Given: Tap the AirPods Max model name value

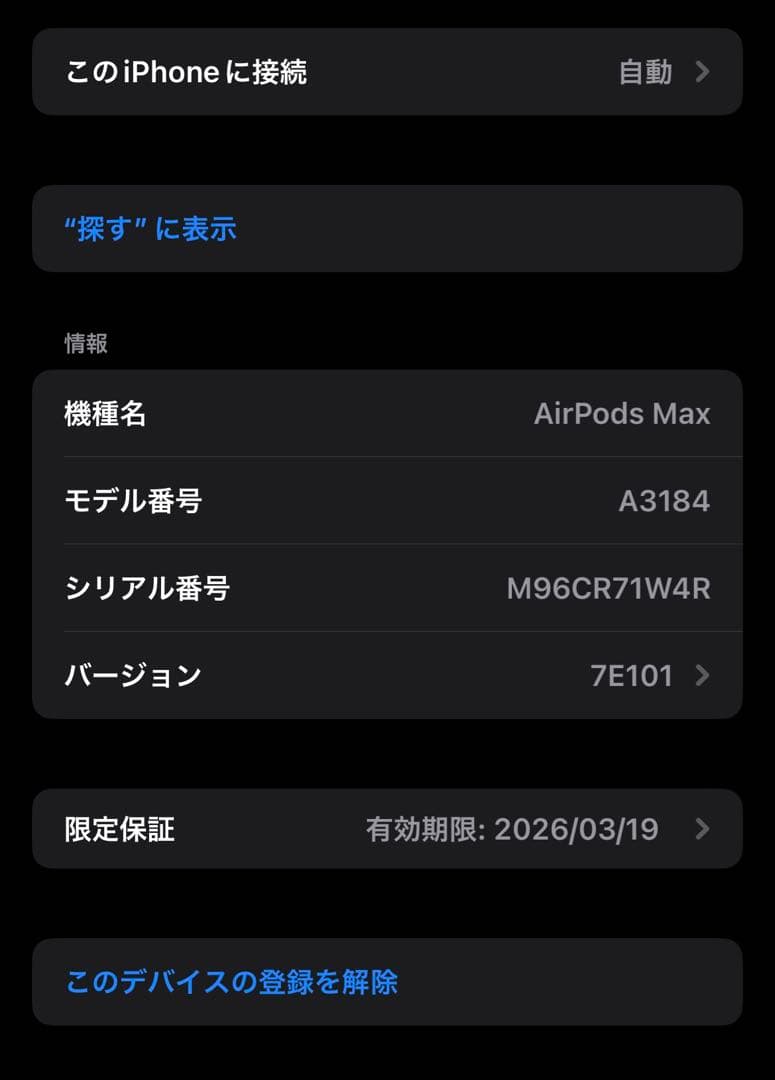Looking at the screenshot, I should [621, 413].
